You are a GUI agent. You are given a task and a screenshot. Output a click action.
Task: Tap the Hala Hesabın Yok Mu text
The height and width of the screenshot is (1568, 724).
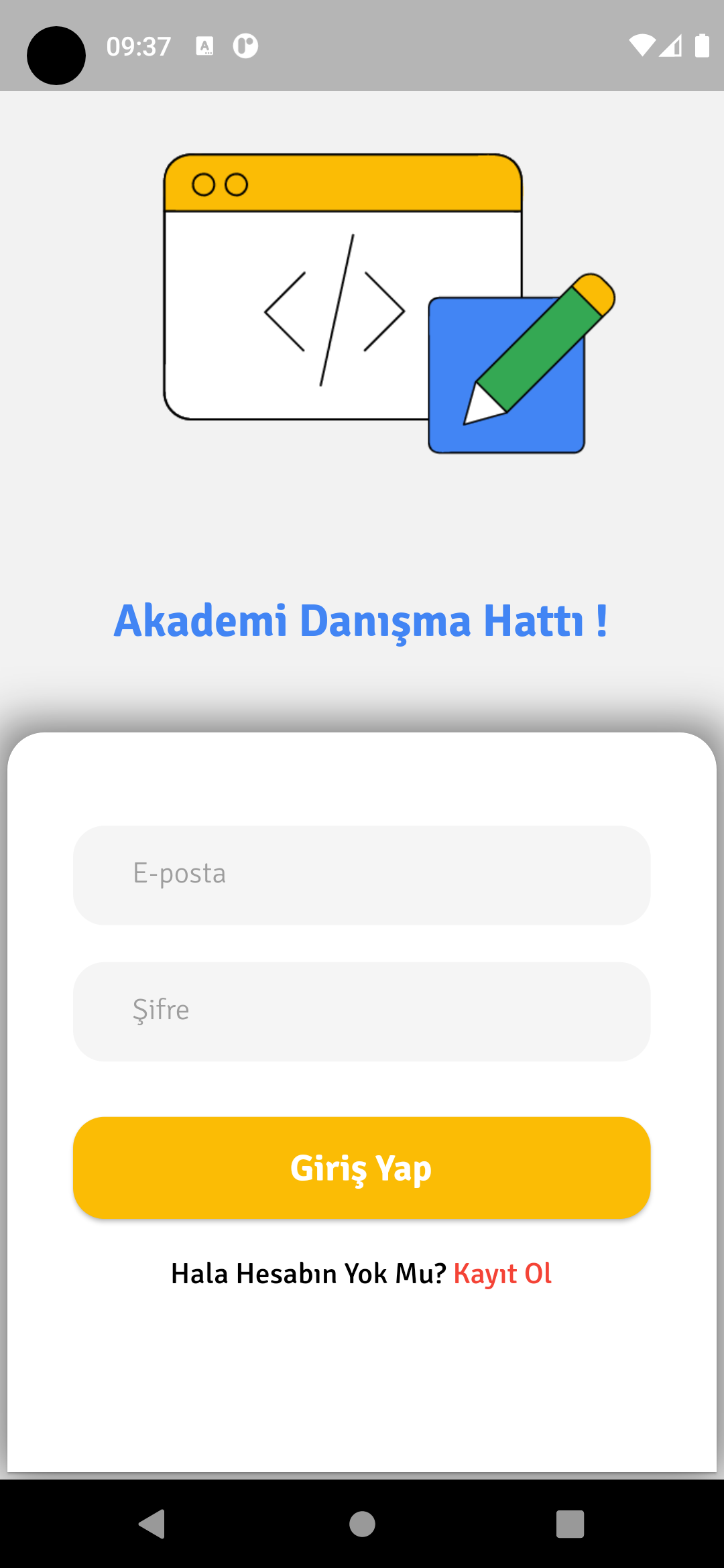[x=307, y=1273]
